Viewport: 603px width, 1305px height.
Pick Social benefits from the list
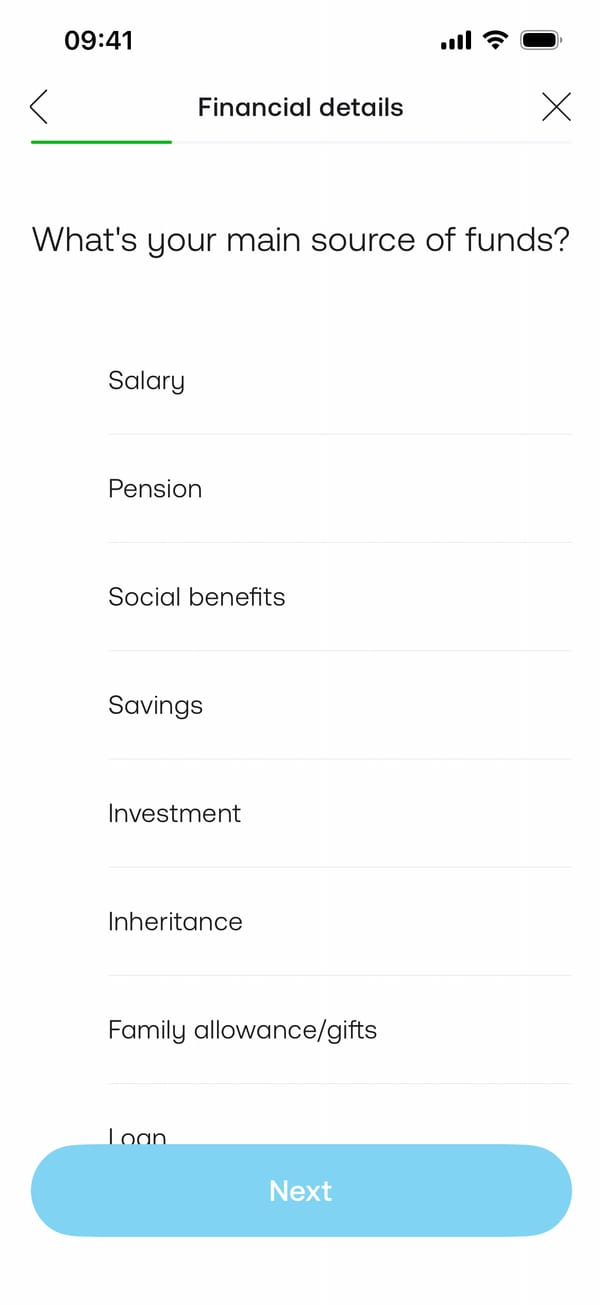coord(197,597)
